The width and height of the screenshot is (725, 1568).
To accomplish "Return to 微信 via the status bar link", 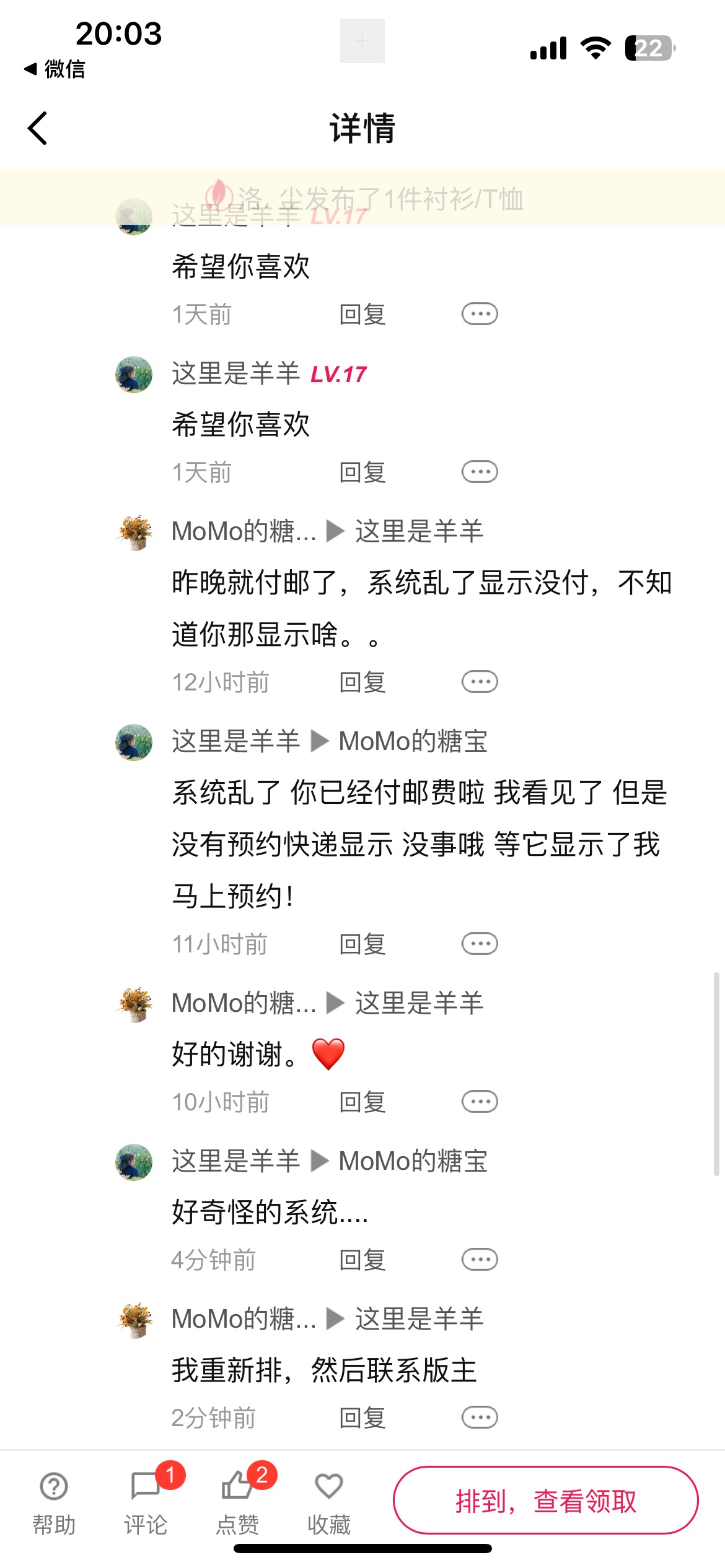I will [55, 69].
